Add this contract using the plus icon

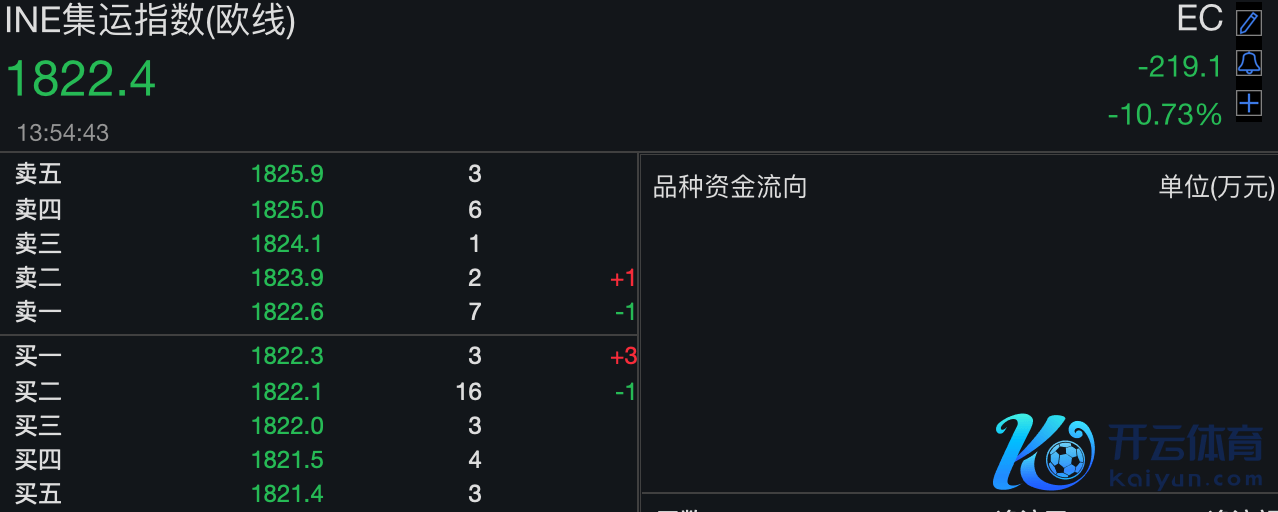pos(1249,103)
